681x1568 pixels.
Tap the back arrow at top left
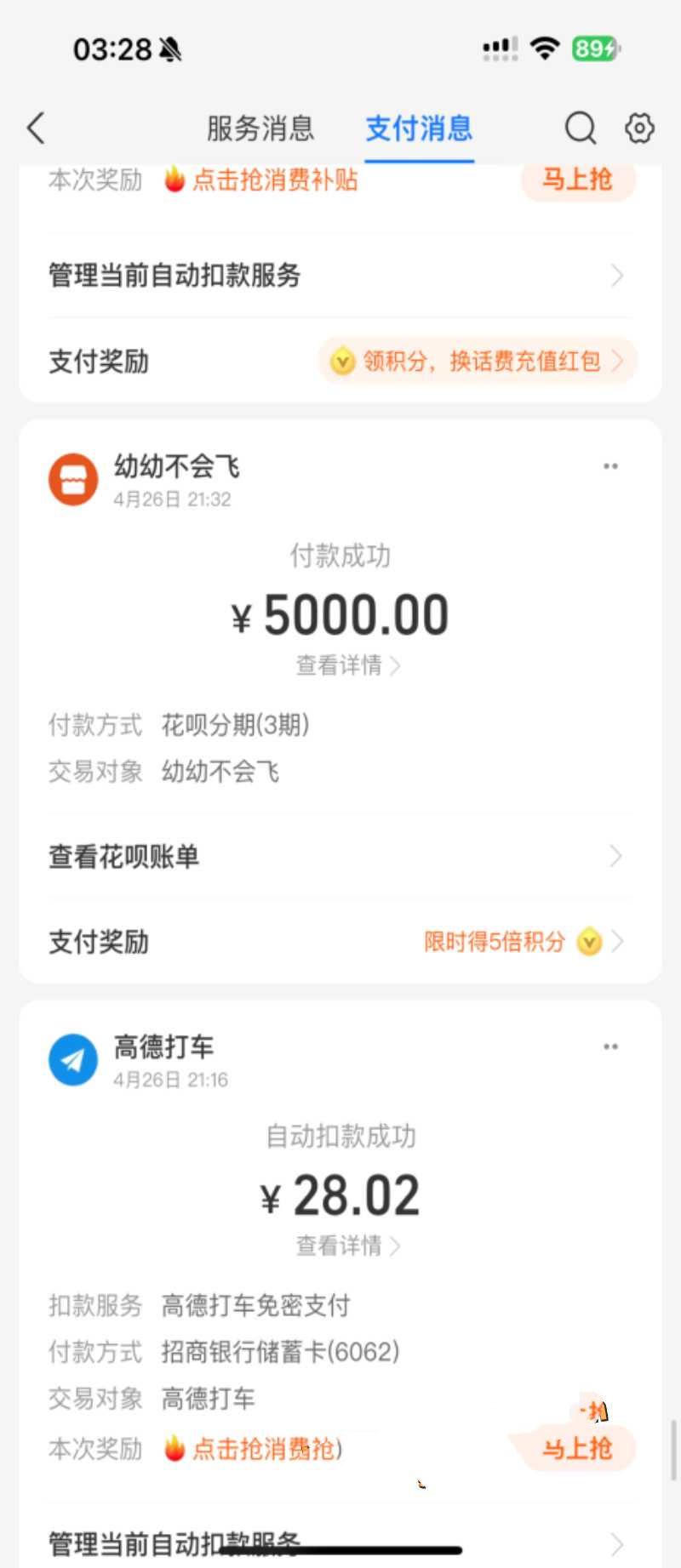34,128
